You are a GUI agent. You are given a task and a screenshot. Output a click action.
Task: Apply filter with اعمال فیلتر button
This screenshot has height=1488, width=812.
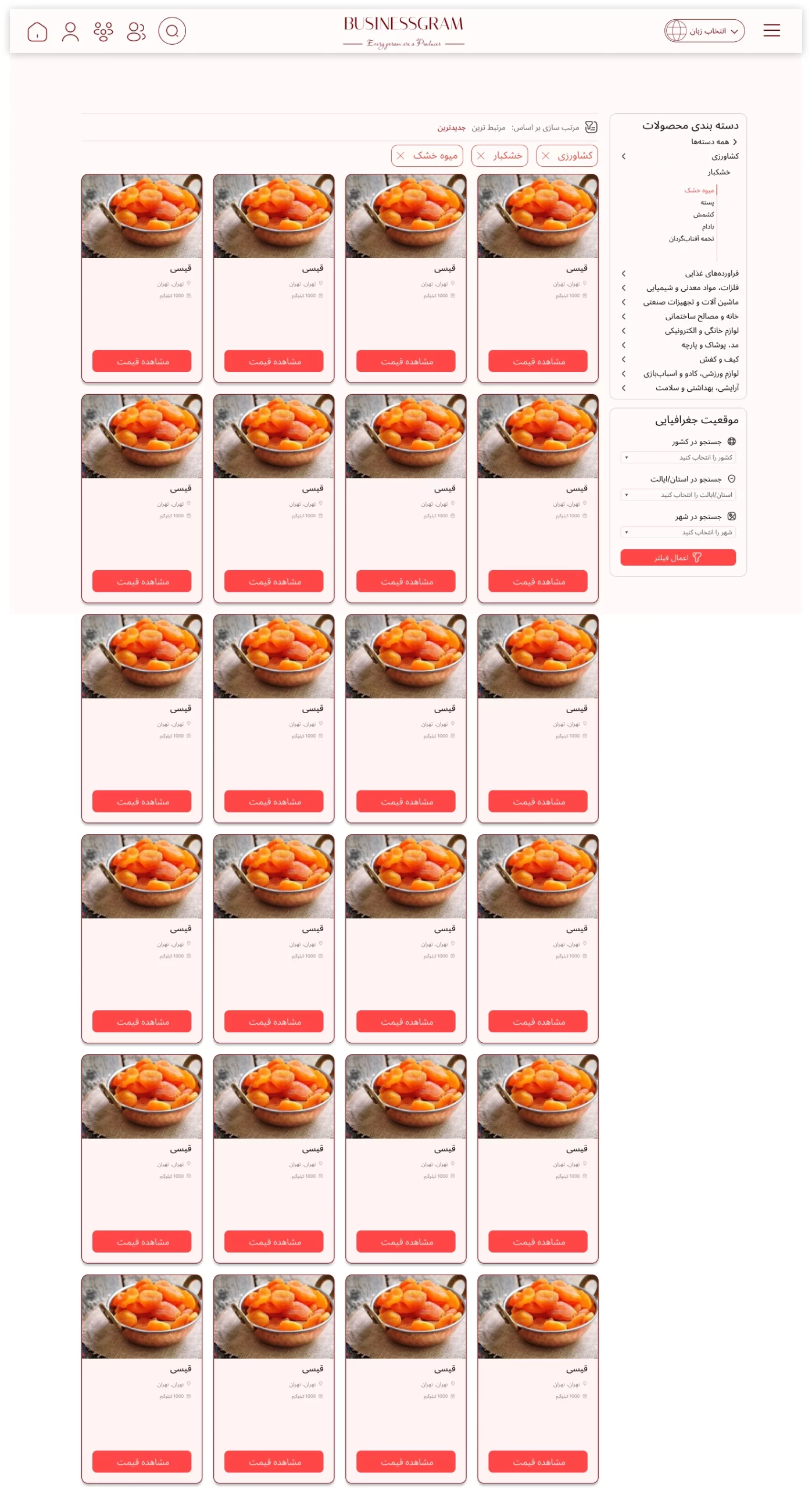pyautogui.click(x=678, y=557)
